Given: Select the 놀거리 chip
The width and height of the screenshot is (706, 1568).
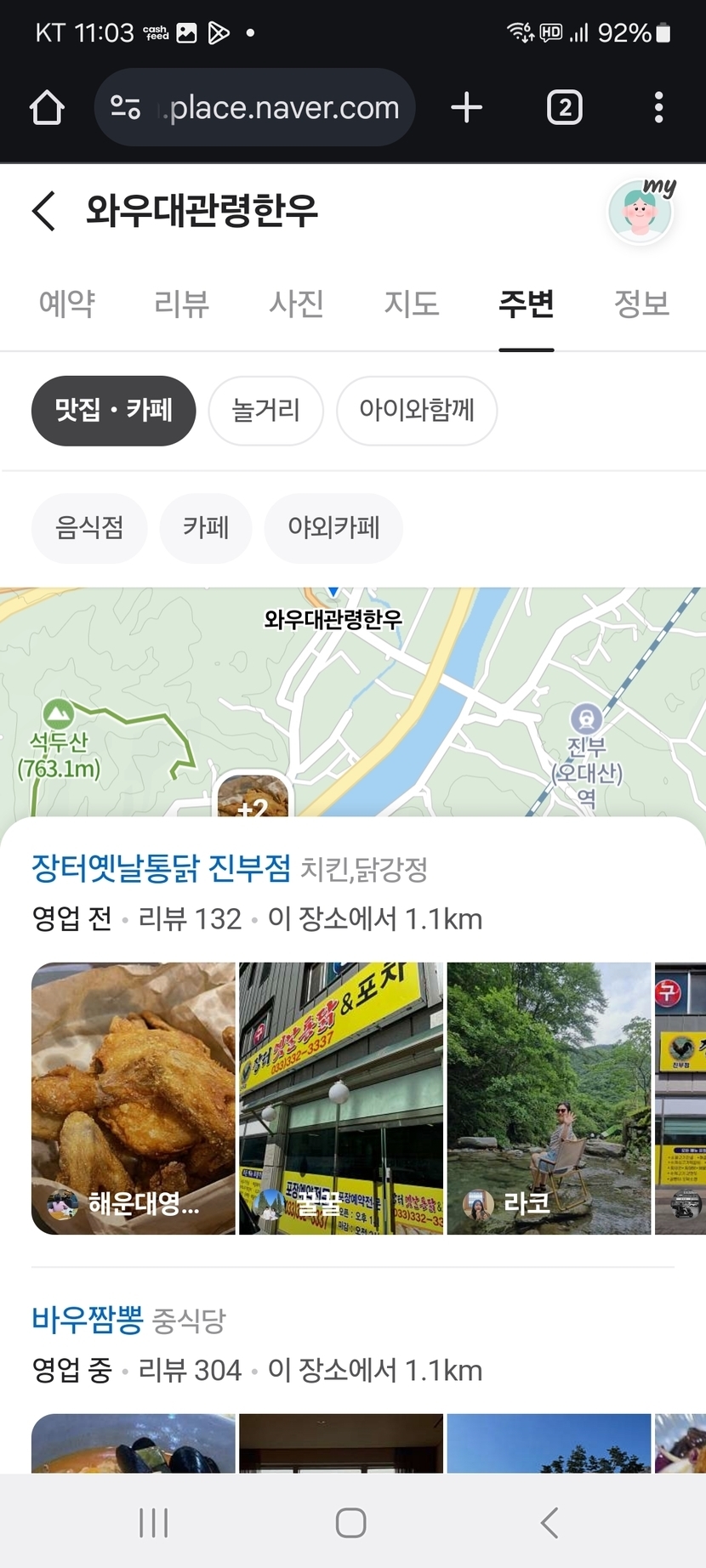Looking at the screenshot, I should (266, 411).
